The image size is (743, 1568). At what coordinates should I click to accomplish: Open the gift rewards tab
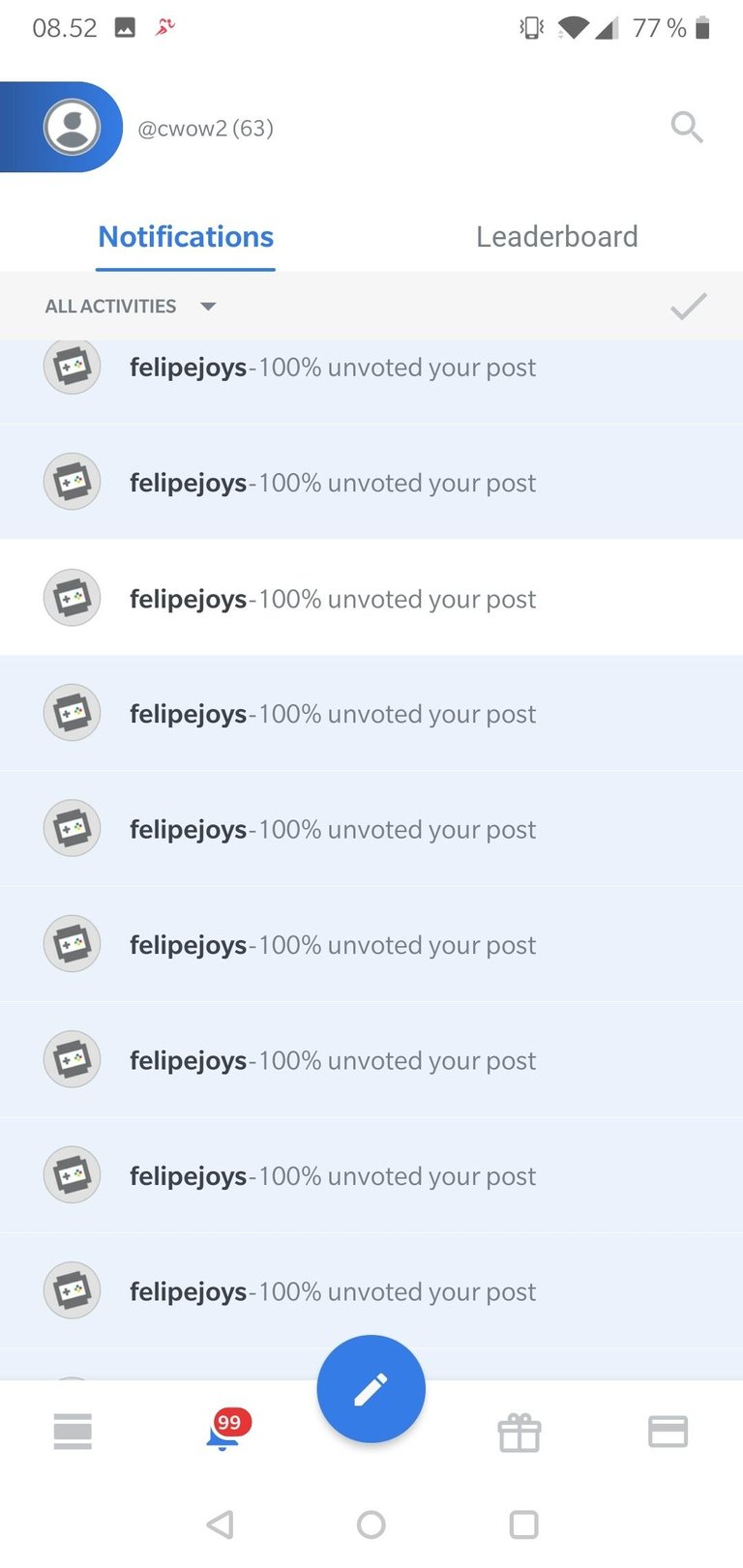[x=520, y=1432]
